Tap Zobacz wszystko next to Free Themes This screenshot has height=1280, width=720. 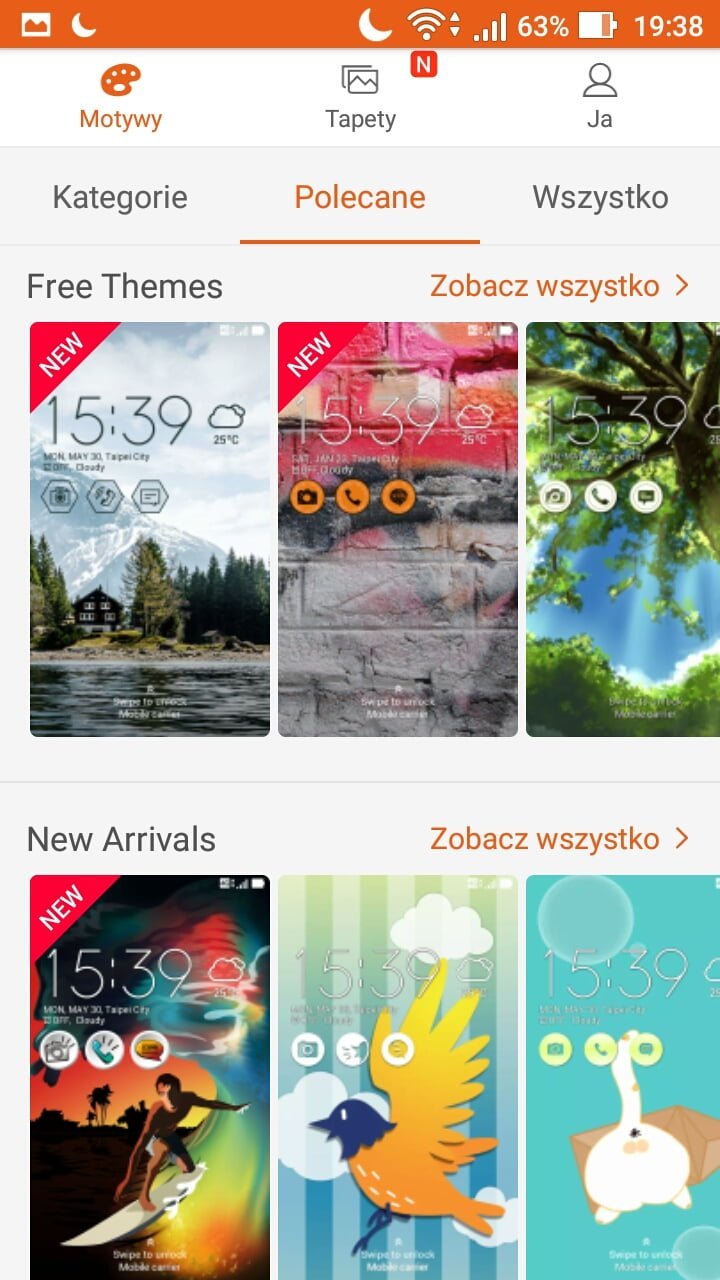tap(560, 286)
